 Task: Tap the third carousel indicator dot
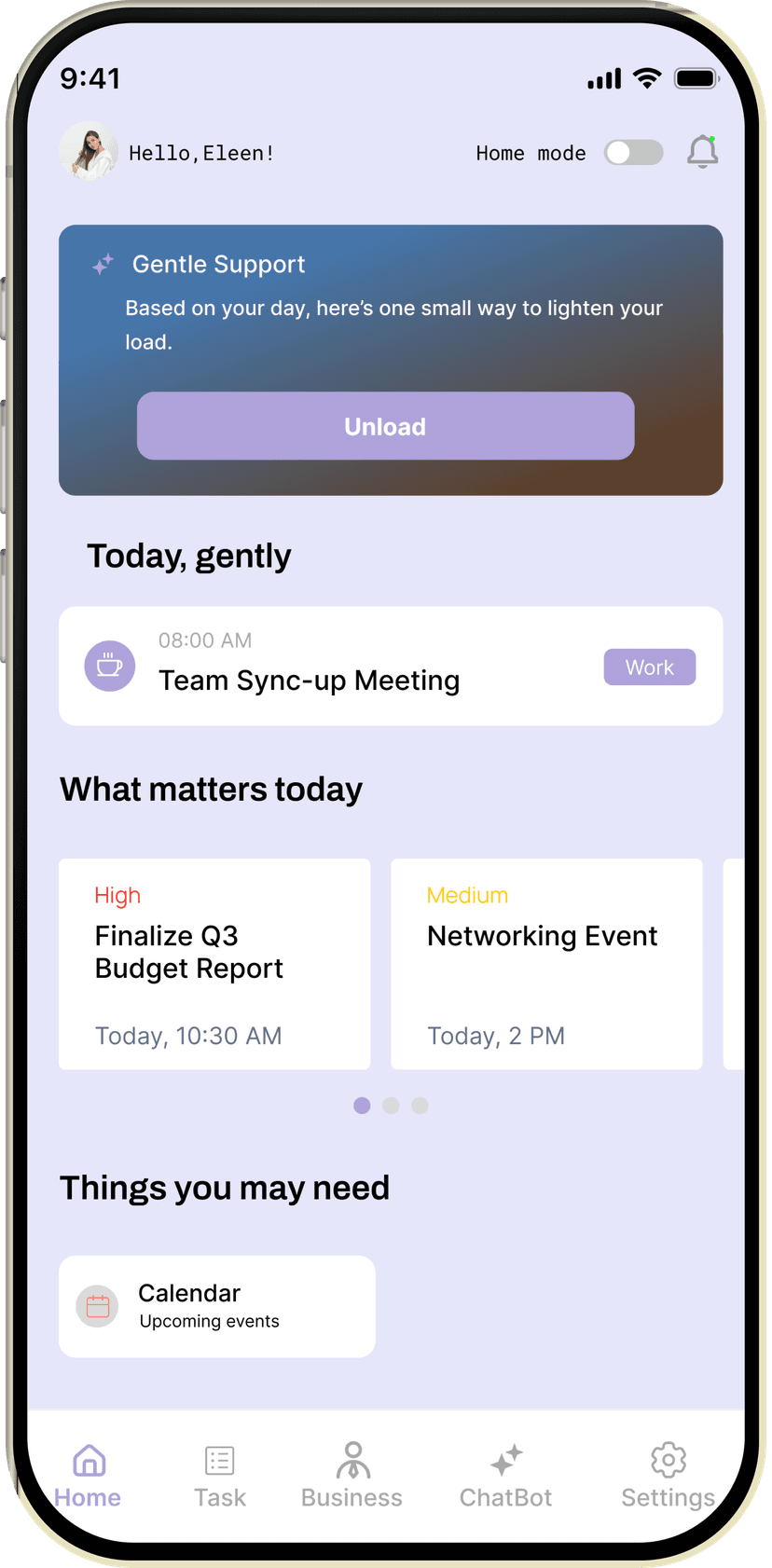click(420, 1106)
